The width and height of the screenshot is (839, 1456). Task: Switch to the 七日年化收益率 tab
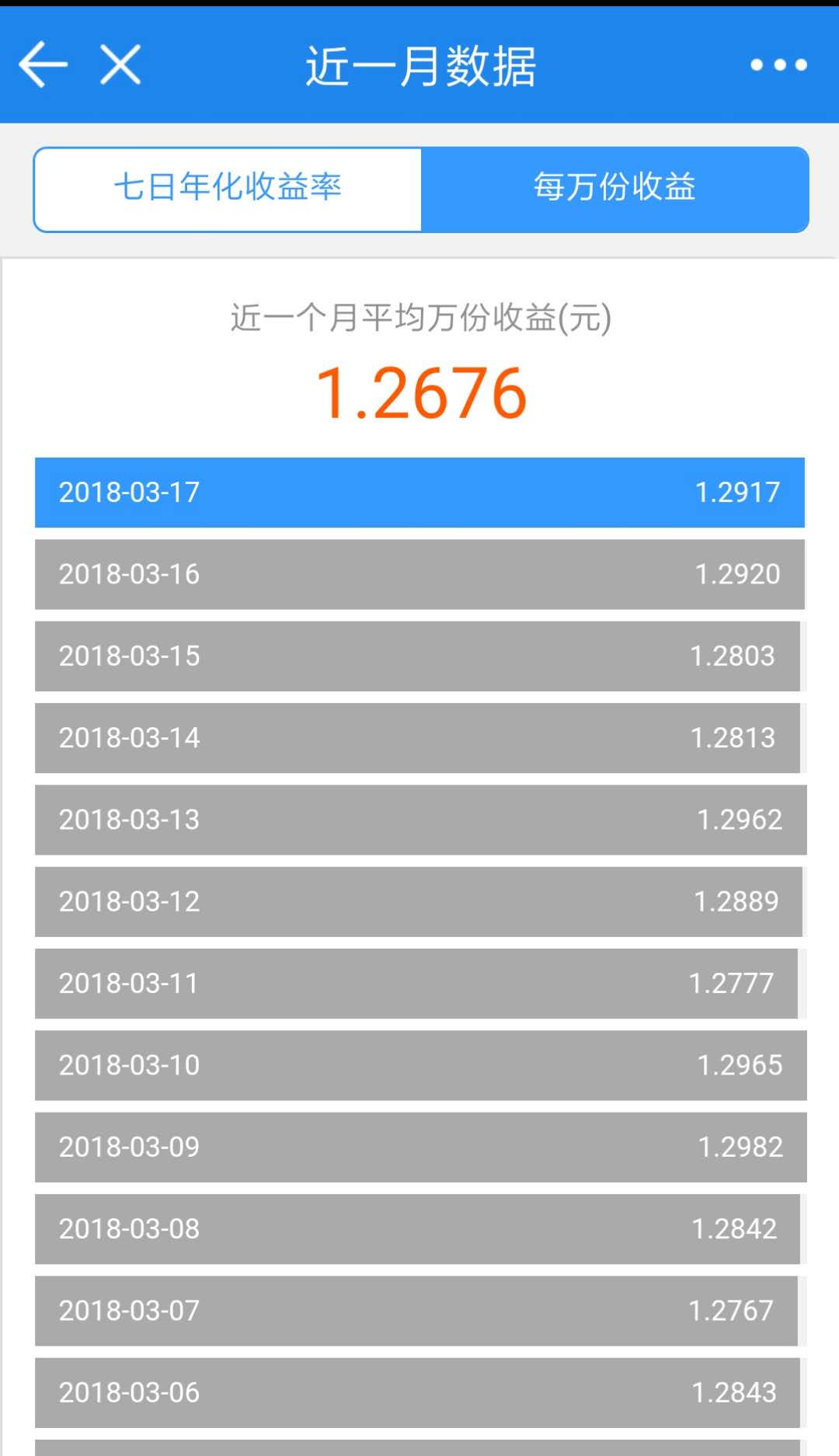[227, 187]
